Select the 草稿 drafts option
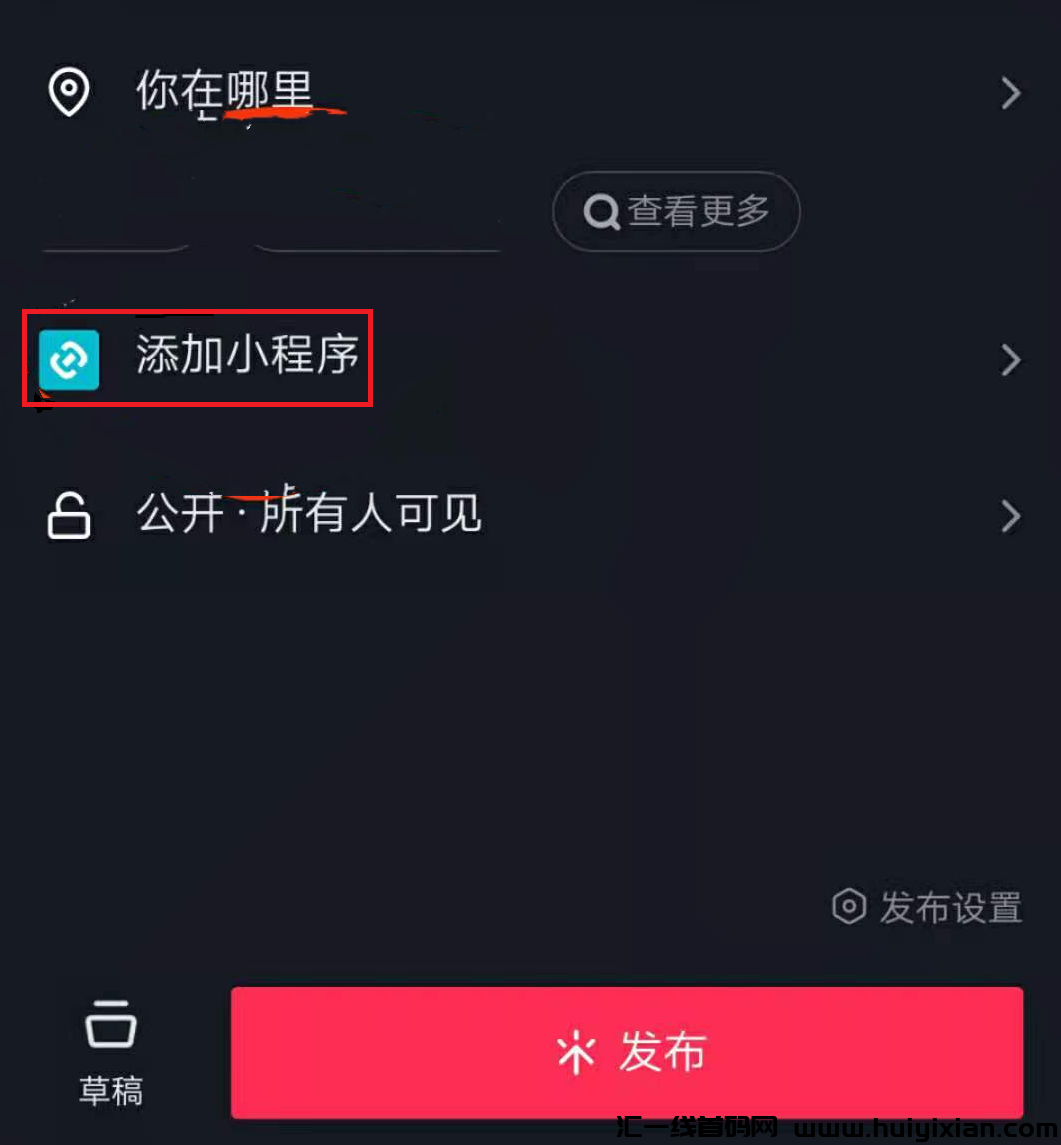Image resolution: width=1061 pixels, height=1145 pixels. pos(111,1050)
